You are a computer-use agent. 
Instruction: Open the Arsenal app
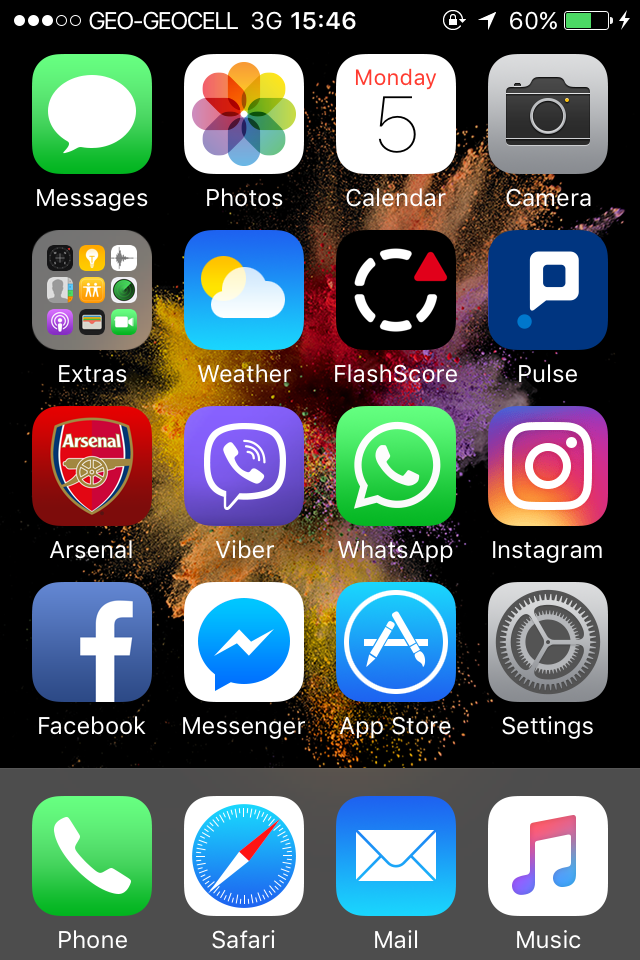click(92, 466)
